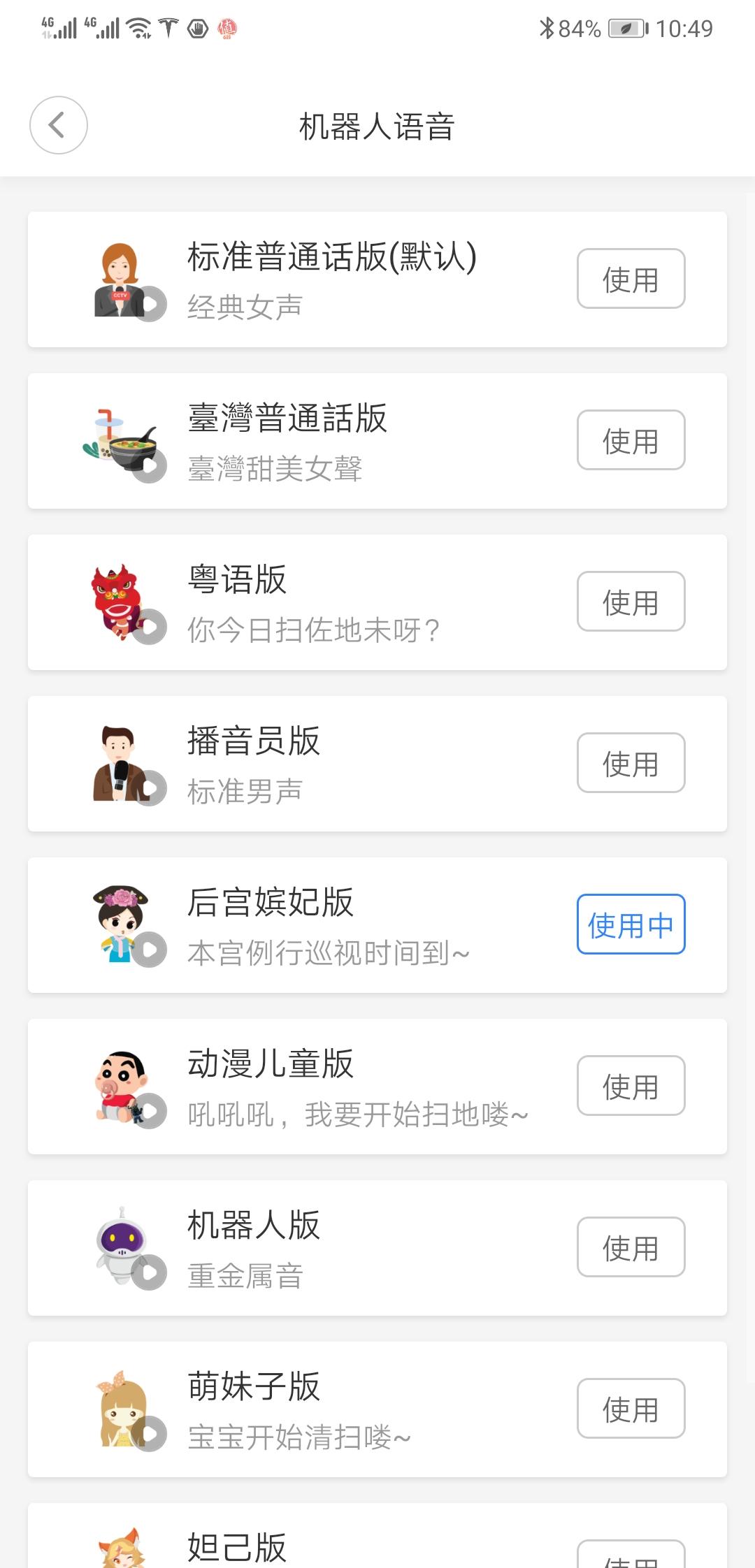Hear the 机器人版 voice preview
Screen dimensions: 755x1568
point(150,1273)
